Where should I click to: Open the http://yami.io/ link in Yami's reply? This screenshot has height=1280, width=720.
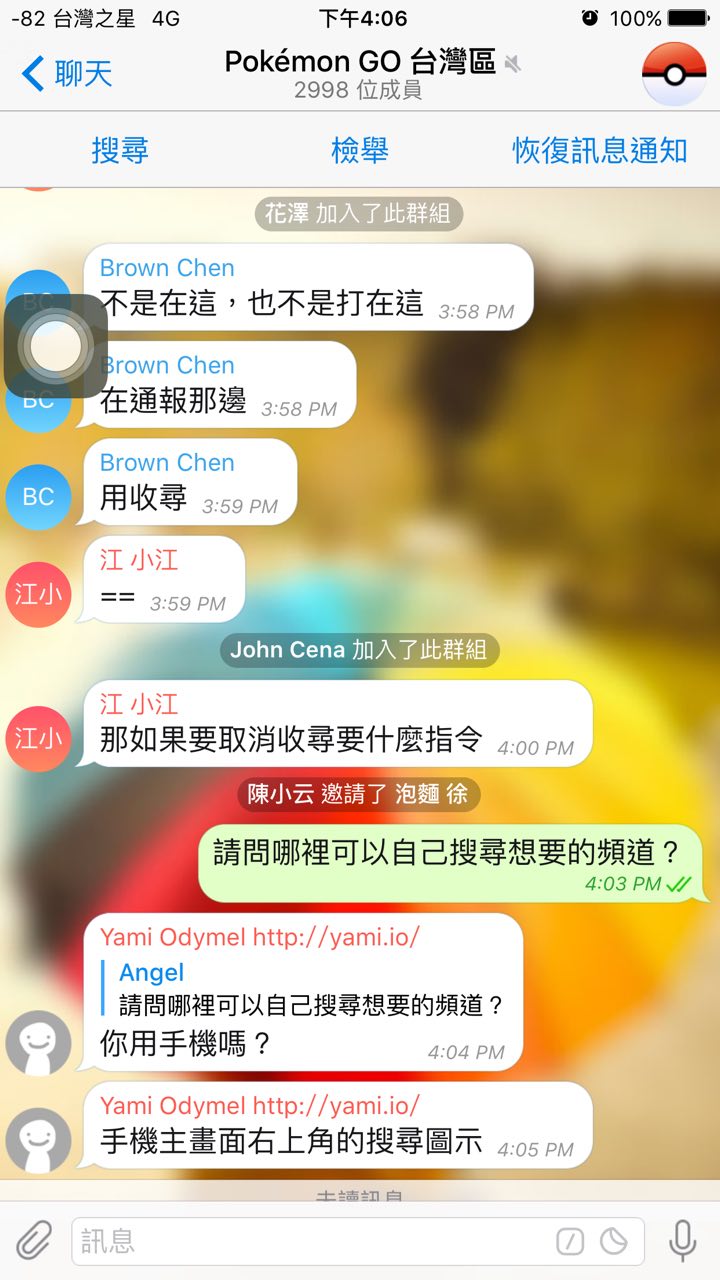click(x=336, y=937)
